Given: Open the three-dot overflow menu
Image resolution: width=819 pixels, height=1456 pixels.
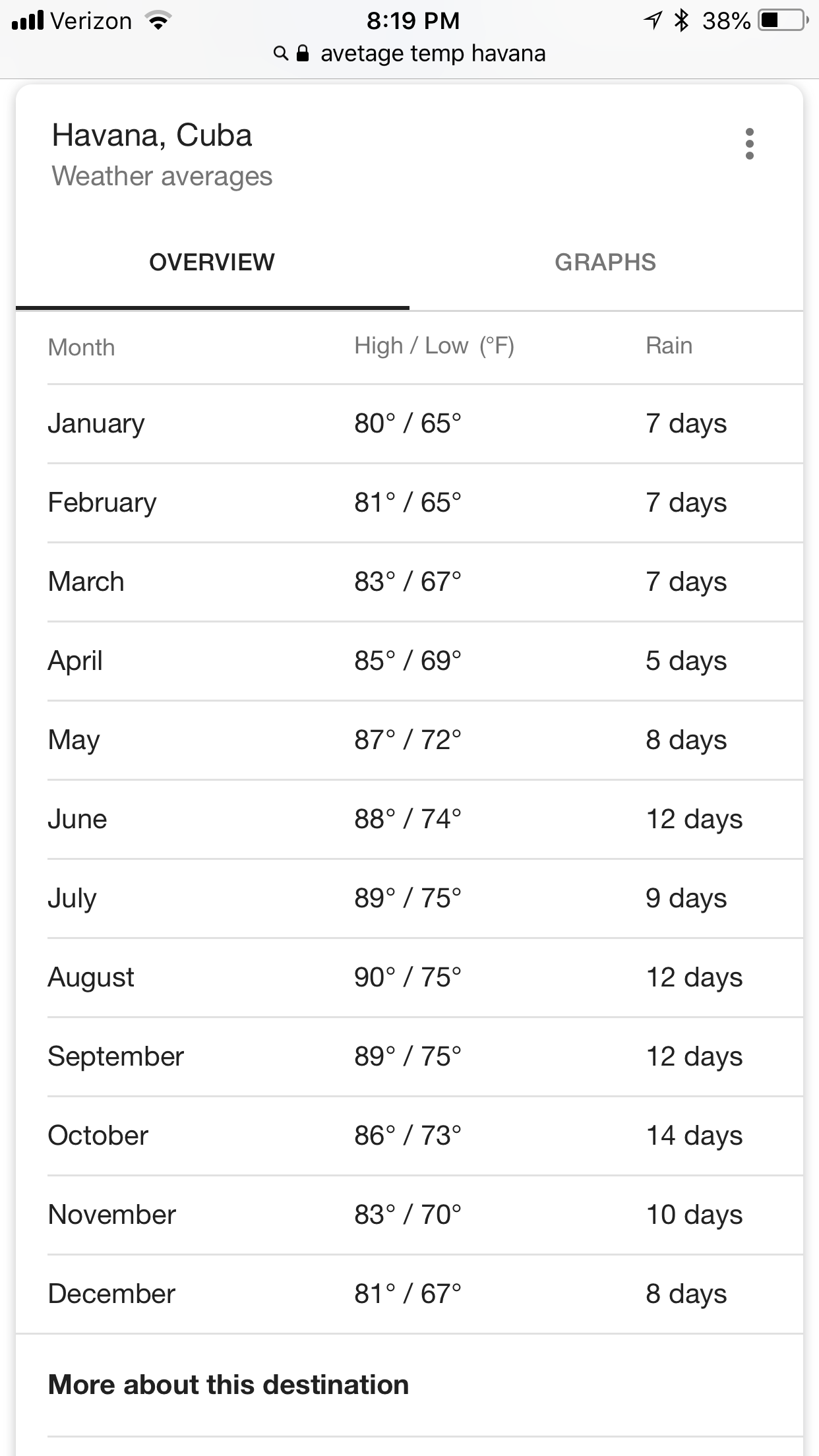Looking at the screenshot, I should point(749,144).
